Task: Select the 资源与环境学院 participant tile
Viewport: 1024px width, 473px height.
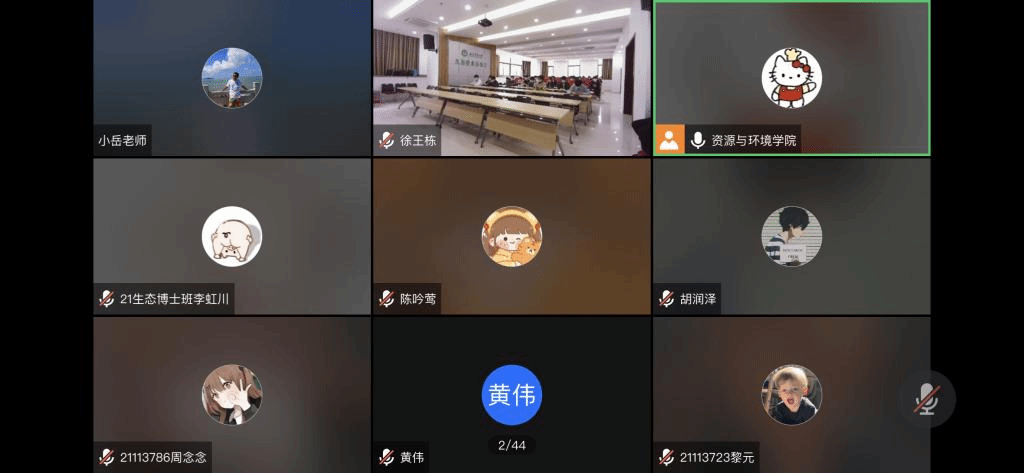Action: tap(791, 78)
